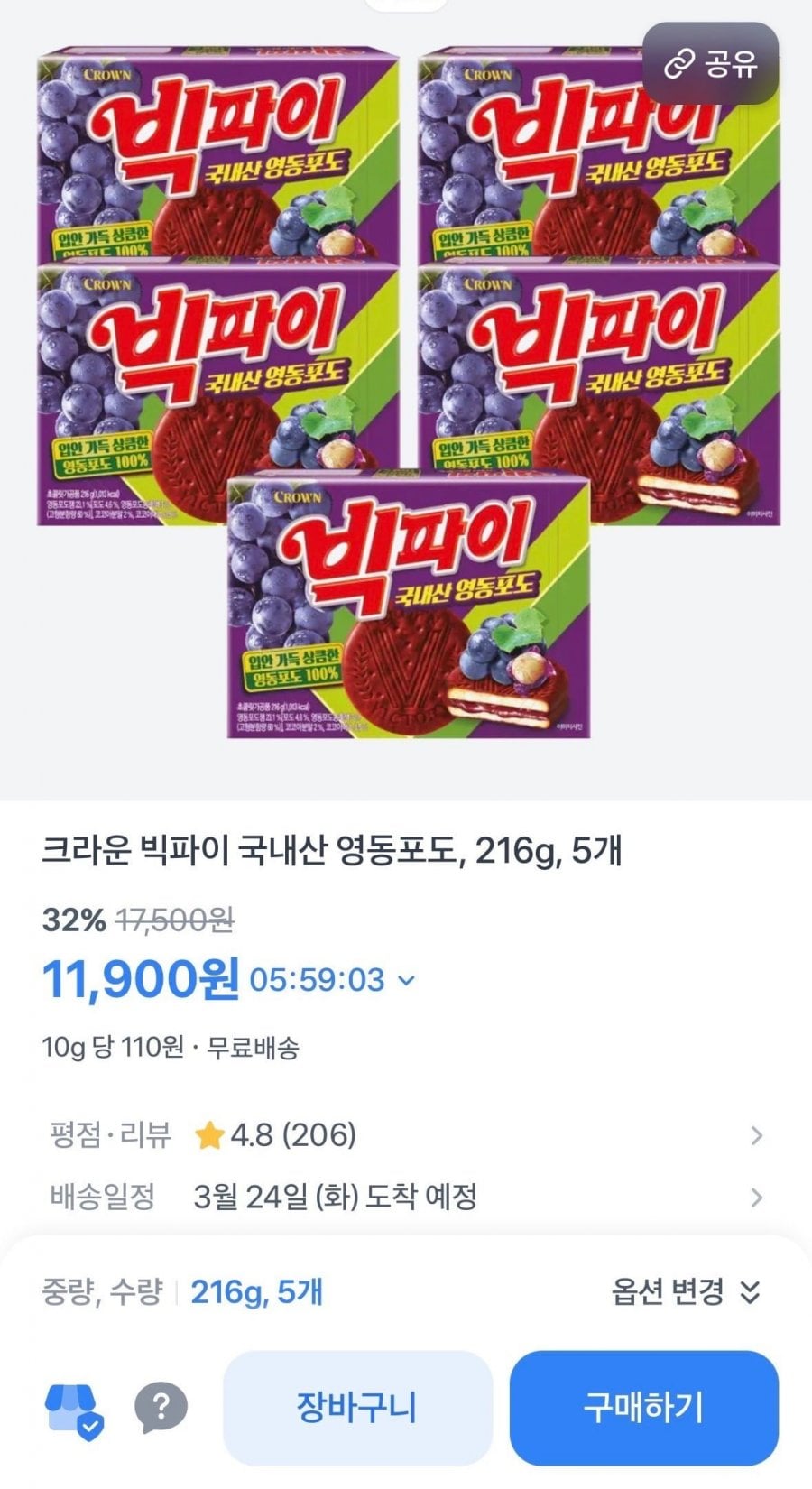Expand the sale countdown timer chevron
Viewport: 812px width, 1489px height.
click(x=407, y=980)
